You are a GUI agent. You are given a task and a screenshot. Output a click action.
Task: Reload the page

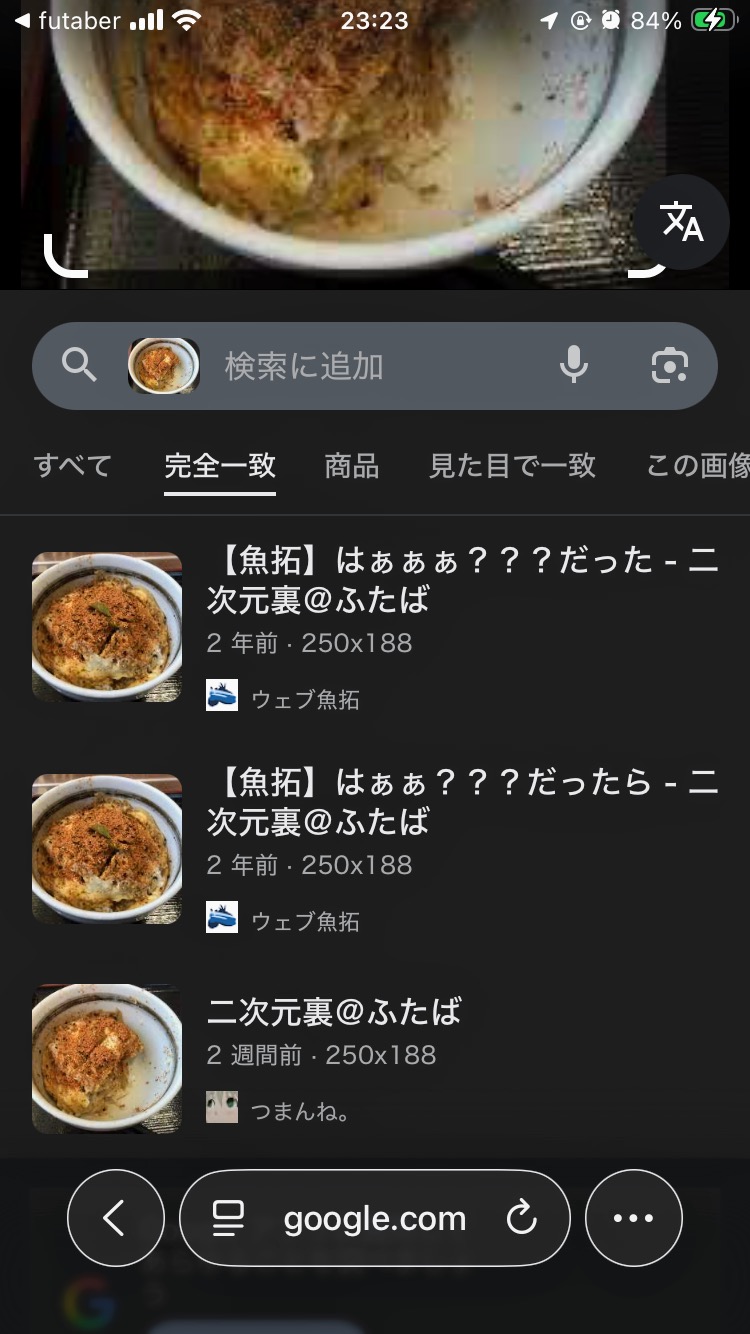click(521, 1218)
